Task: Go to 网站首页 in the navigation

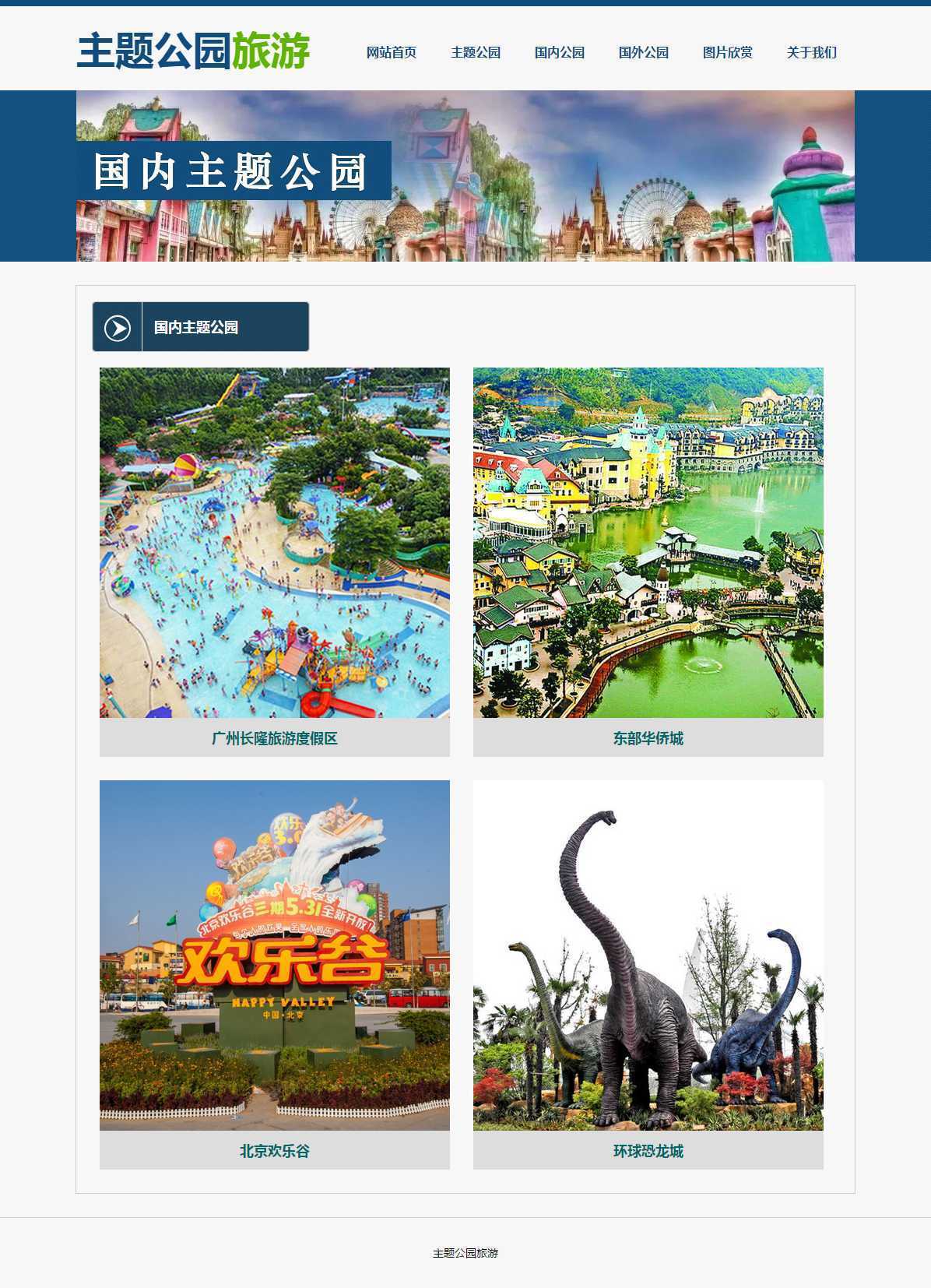Action: click(392, 52)
